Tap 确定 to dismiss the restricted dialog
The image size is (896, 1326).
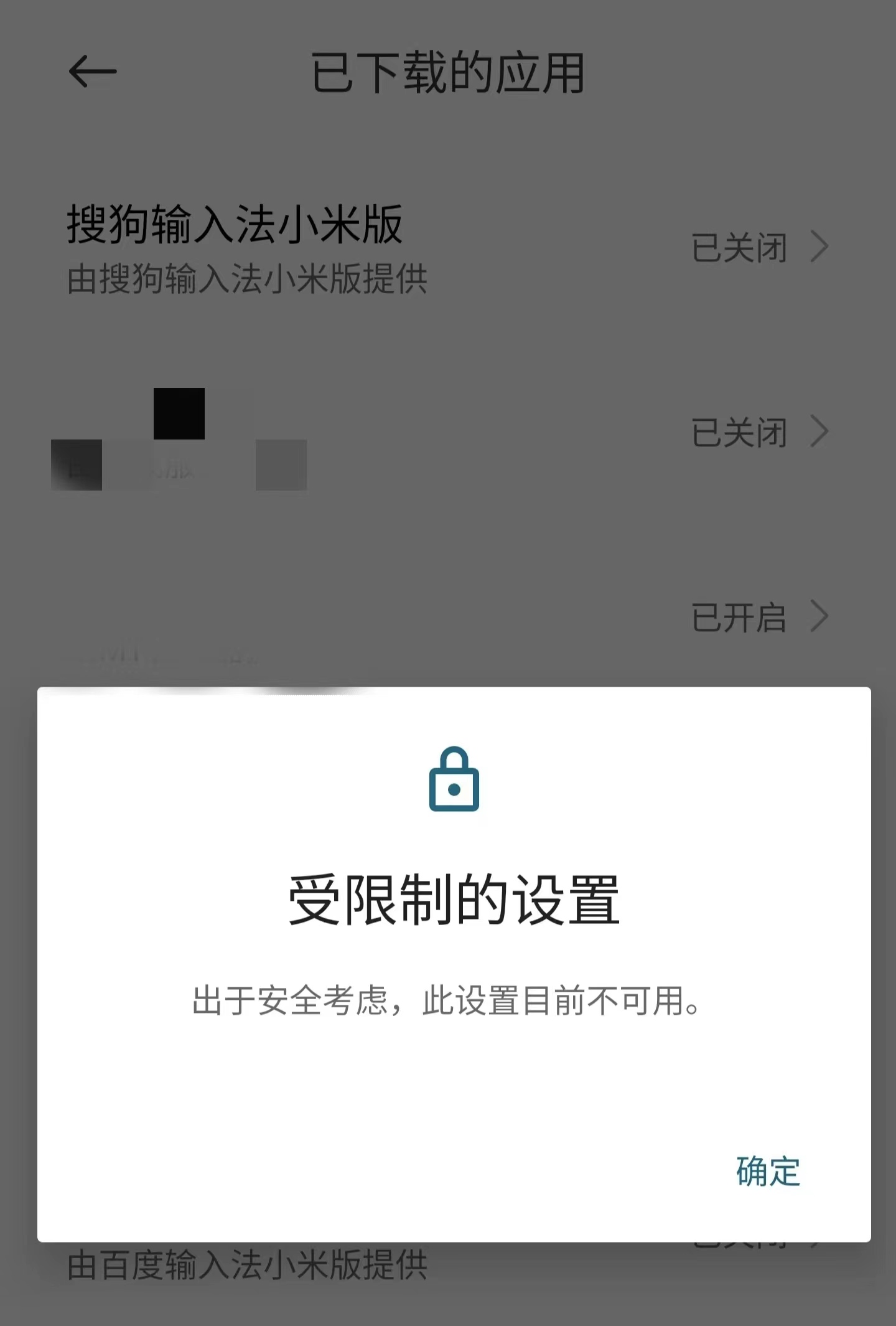pos(767,1171)
